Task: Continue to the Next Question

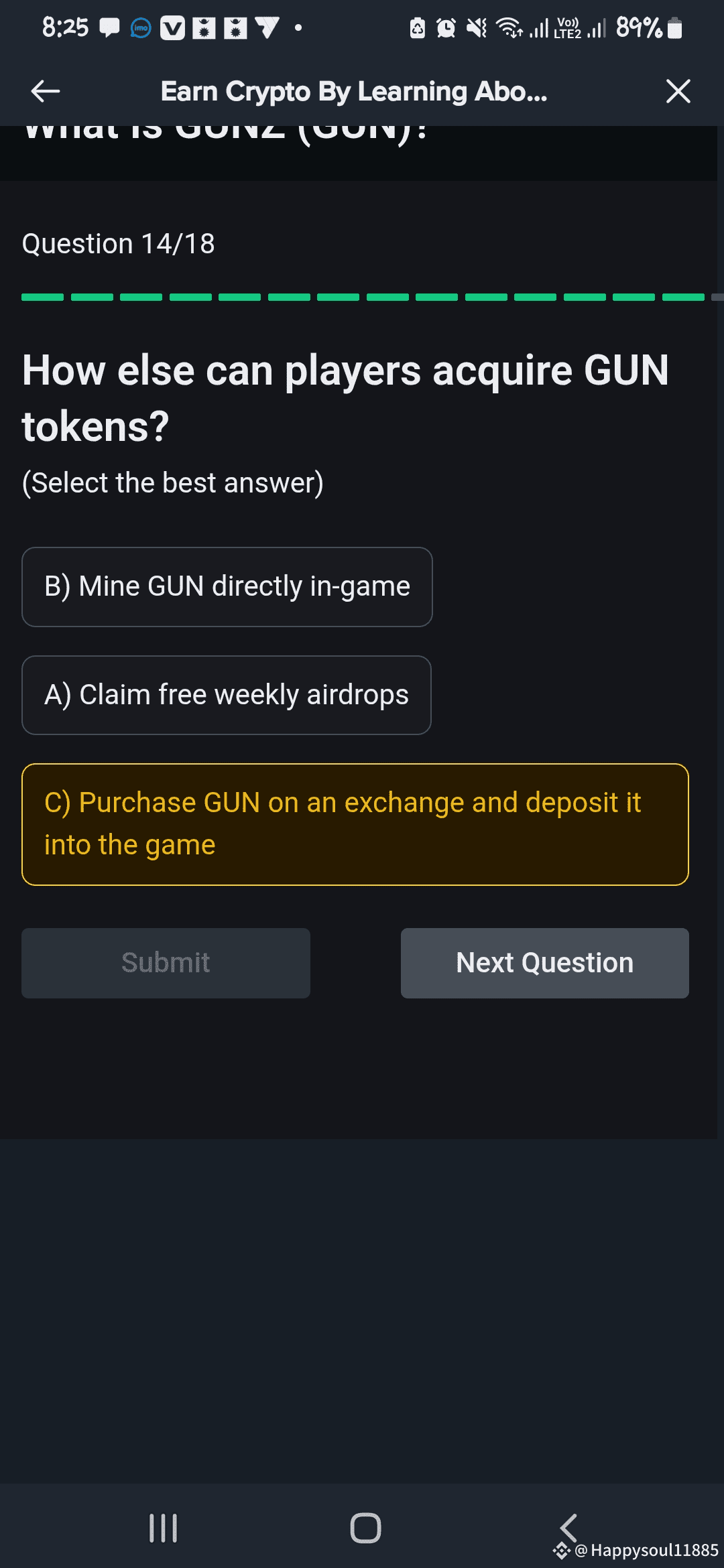Action: point(544,963)
